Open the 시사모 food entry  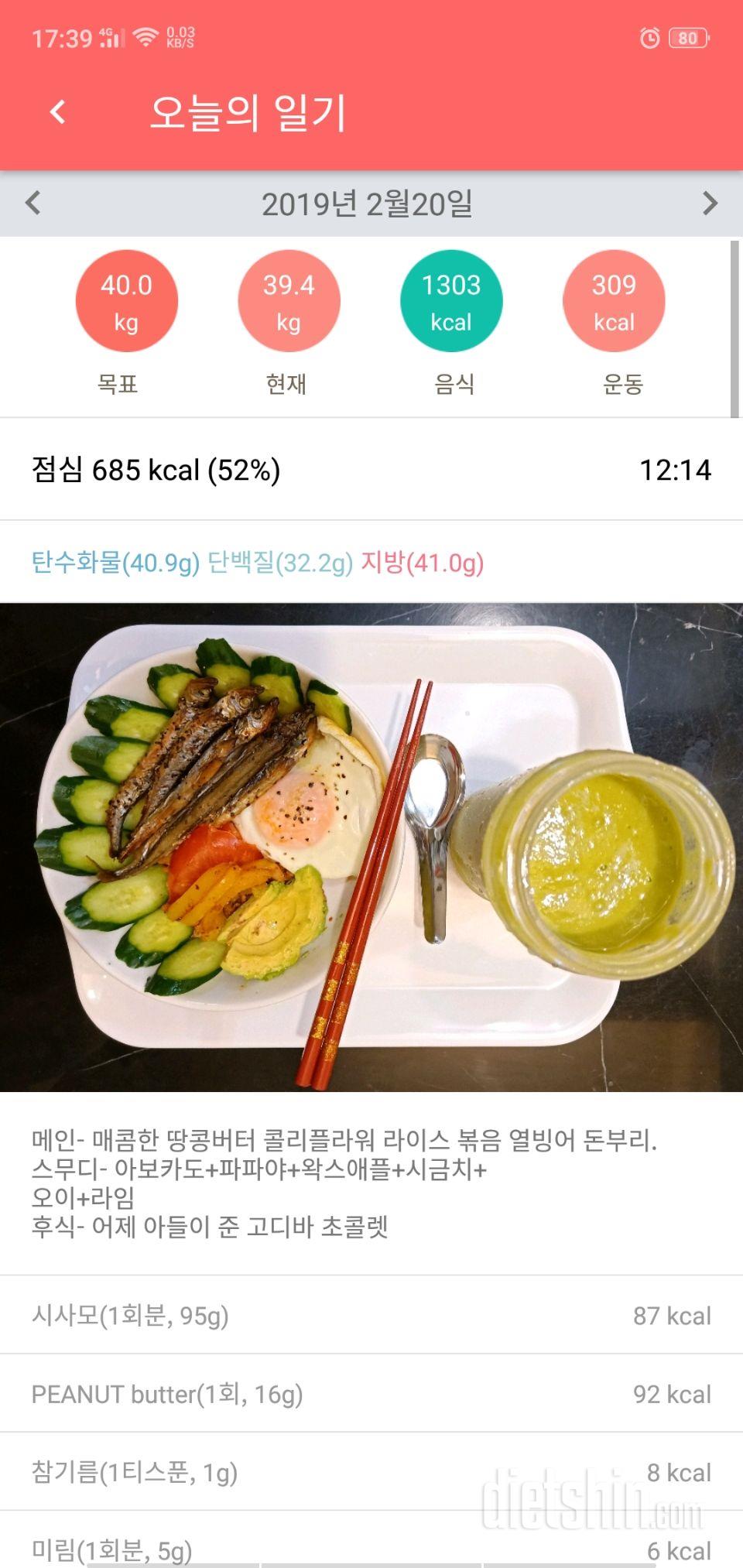[x=371, y=1316]
